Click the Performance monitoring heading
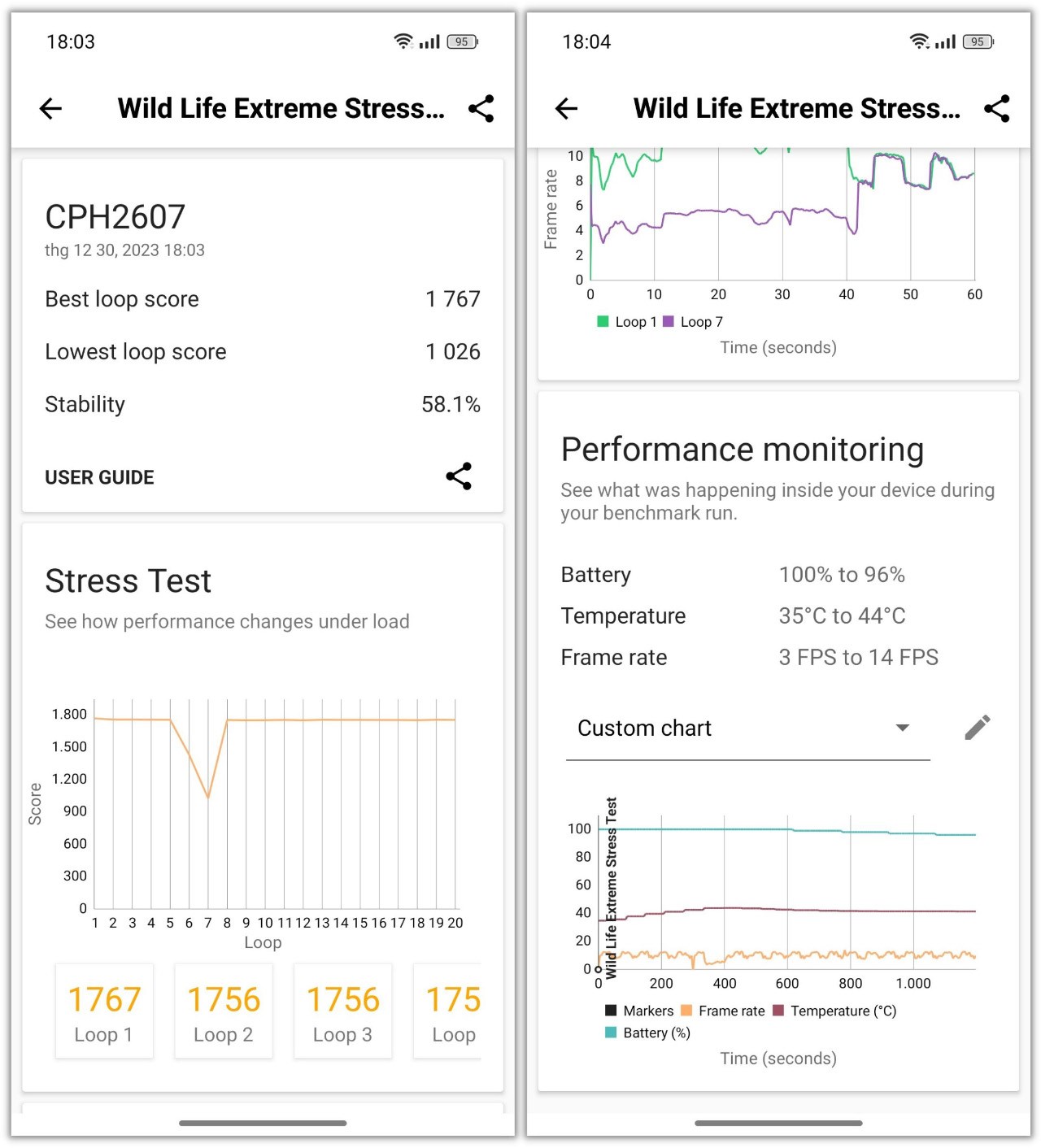 (x=742, y=449)
